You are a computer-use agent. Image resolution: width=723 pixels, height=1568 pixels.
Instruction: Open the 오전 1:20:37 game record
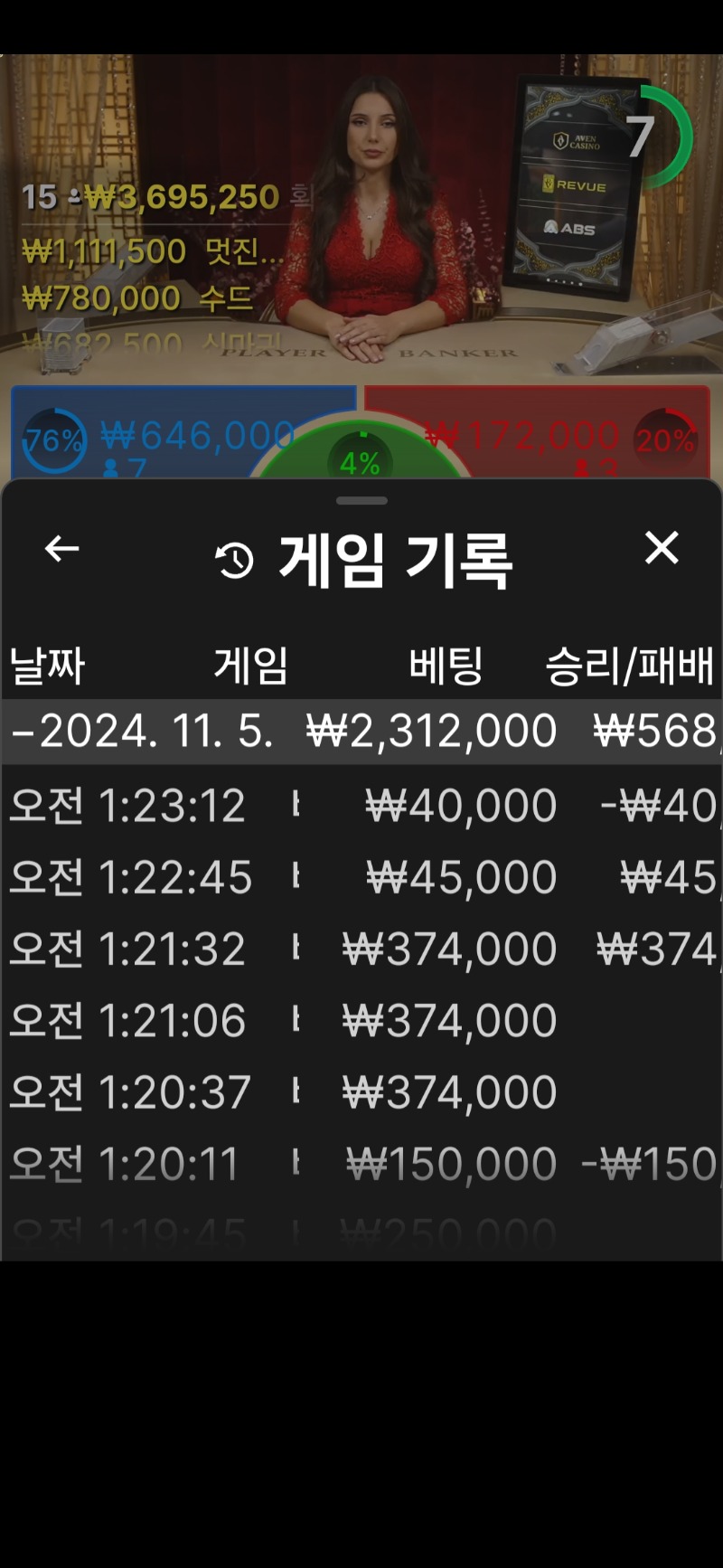pos(361,1091)
